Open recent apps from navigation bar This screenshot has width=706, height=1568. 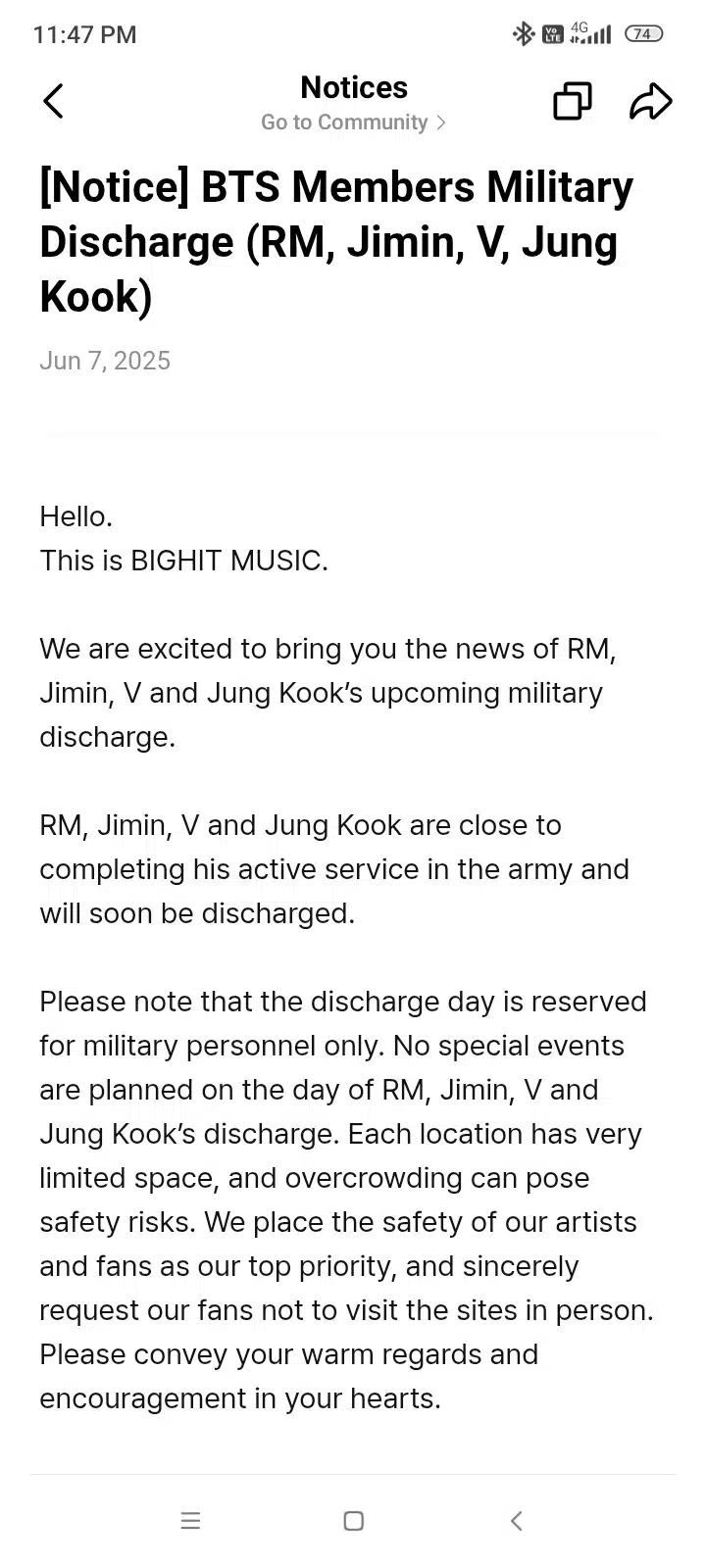190,1520
